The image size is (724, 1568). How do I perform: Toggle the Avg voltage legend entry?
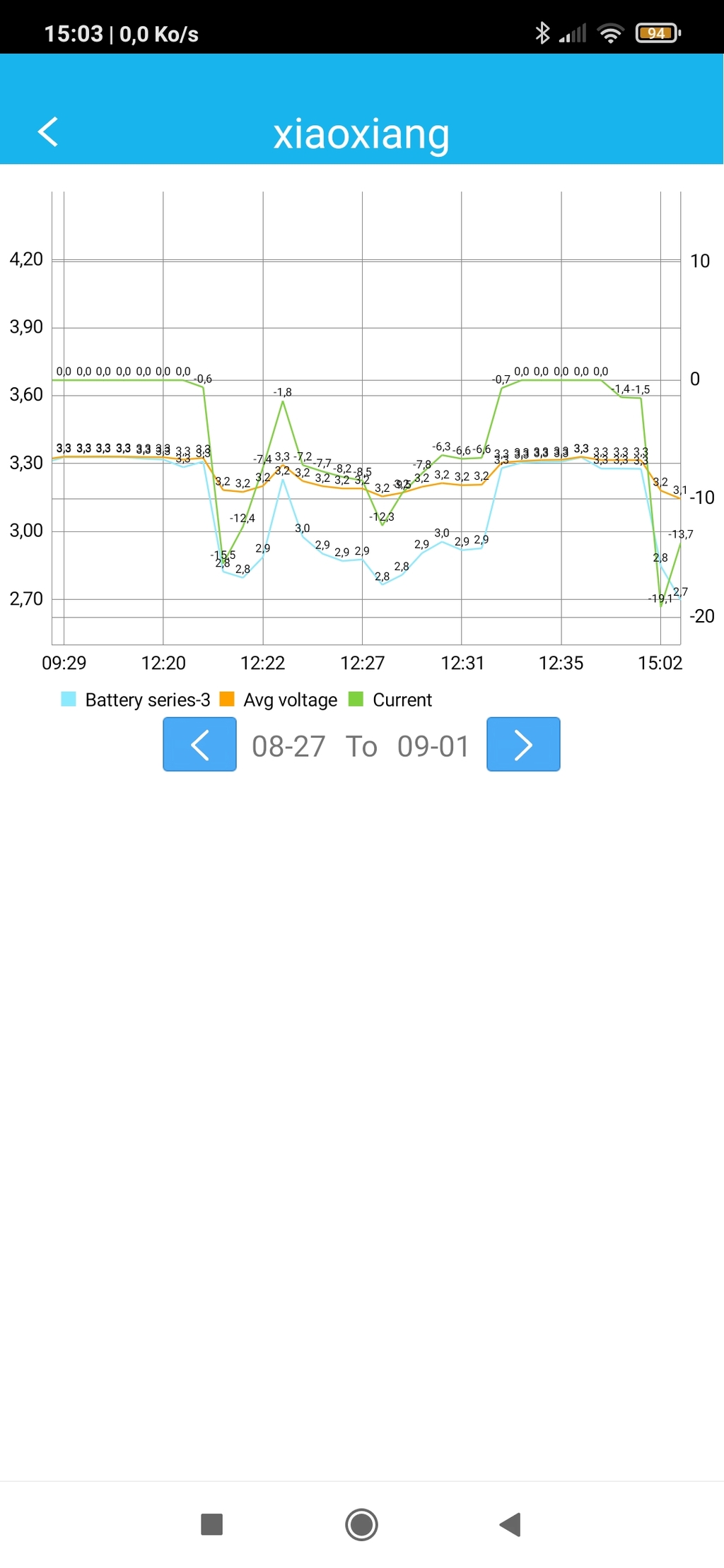click(279, 700)
